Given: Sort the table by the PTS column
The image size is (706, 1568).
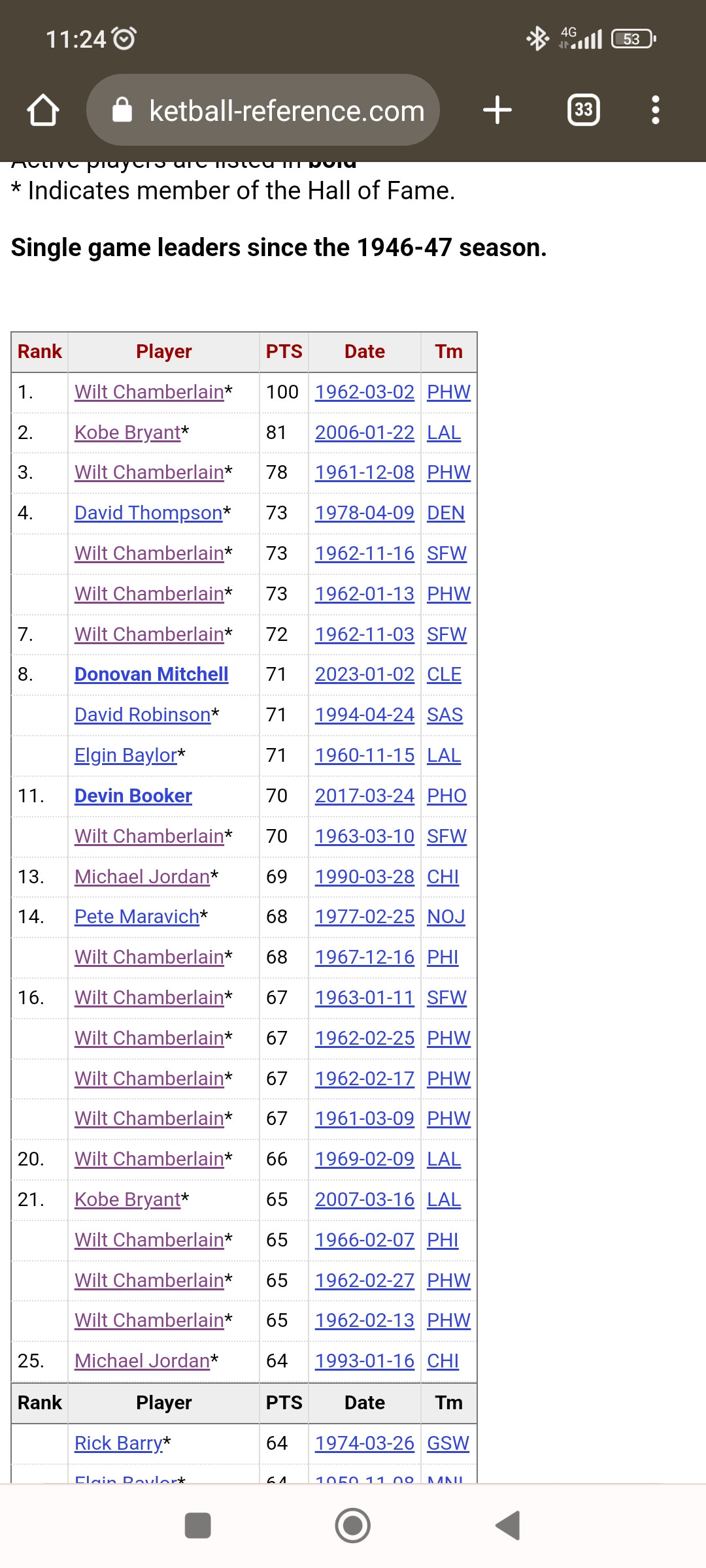Looking at the screenshot, I should click(284, 351).
